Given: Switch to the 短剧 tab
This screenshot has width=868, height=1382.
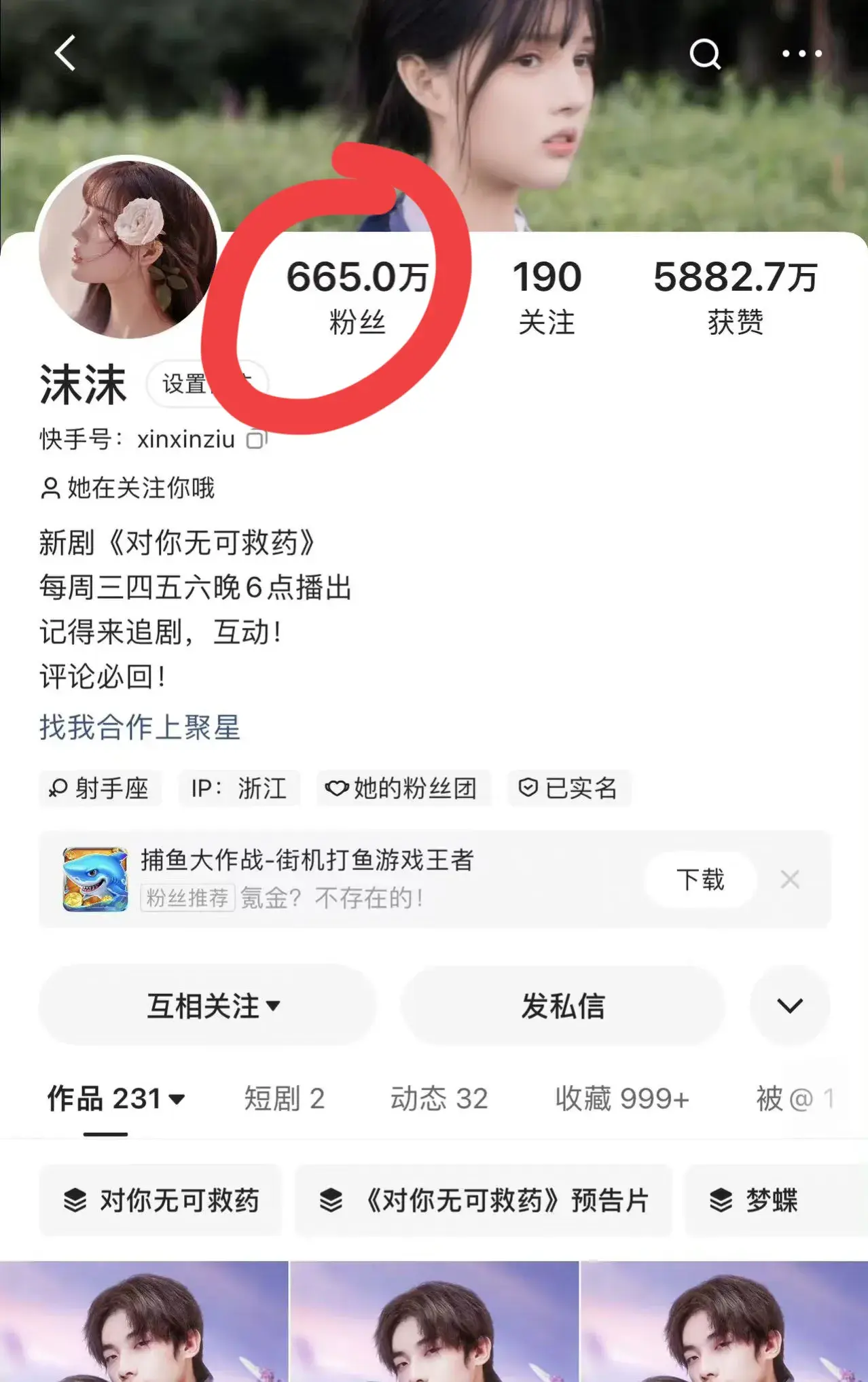Looking at the screenshot, I should (x=285, y=1098).
